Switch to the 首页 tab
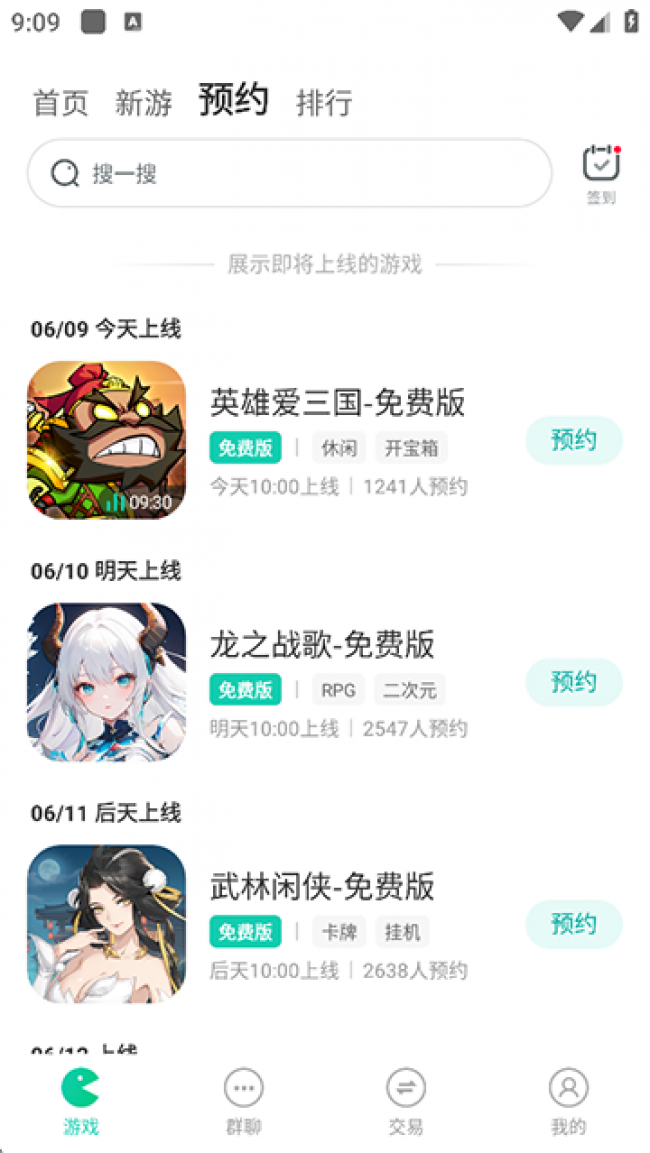 click(x=61, y=103)
